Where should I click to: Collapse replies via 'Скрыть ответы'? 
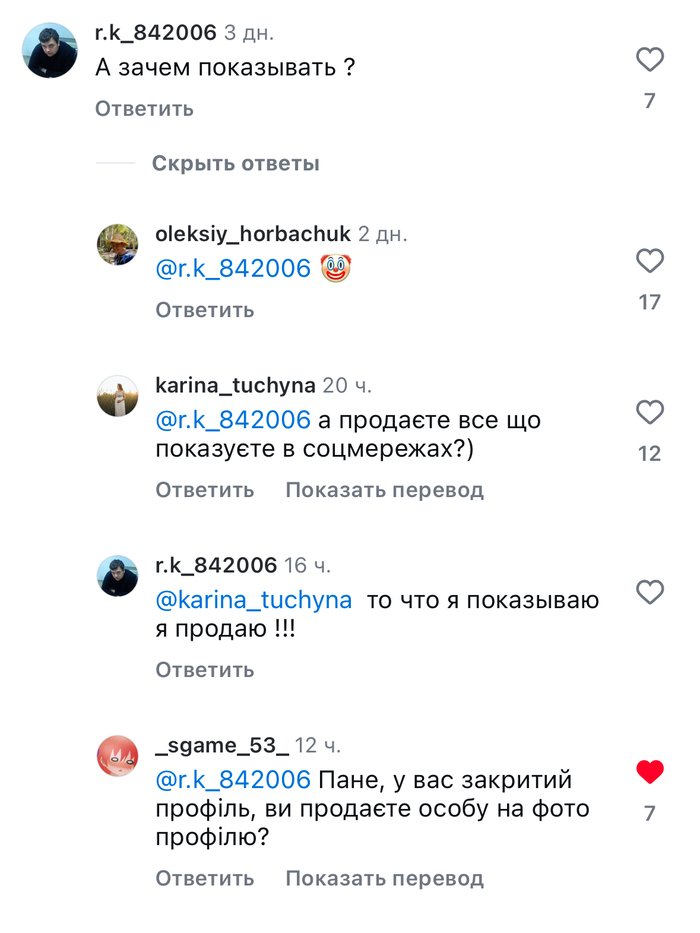click(x=235, y=163)
